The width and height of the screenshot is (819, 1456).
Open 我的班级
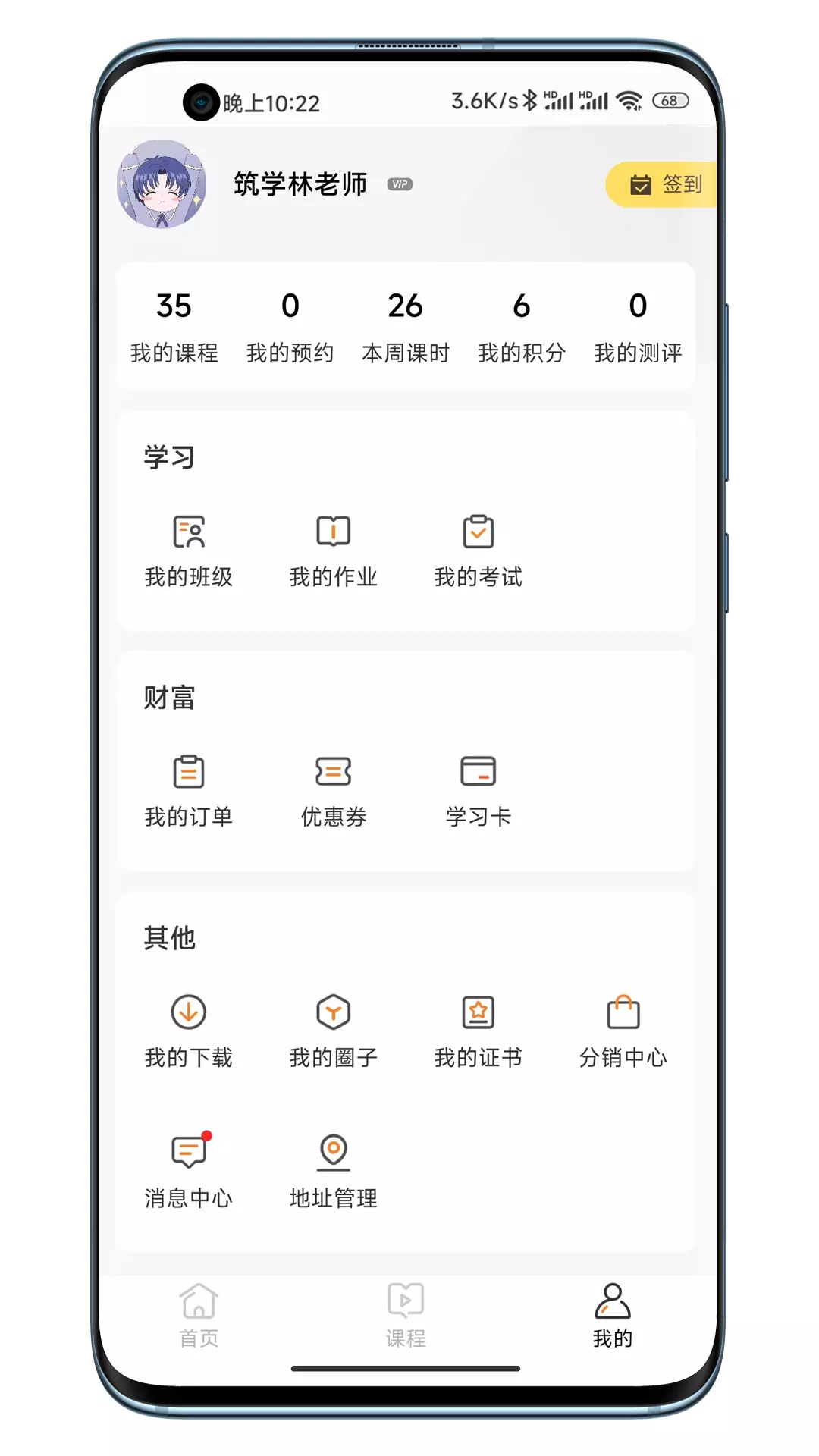pos(188,551)
